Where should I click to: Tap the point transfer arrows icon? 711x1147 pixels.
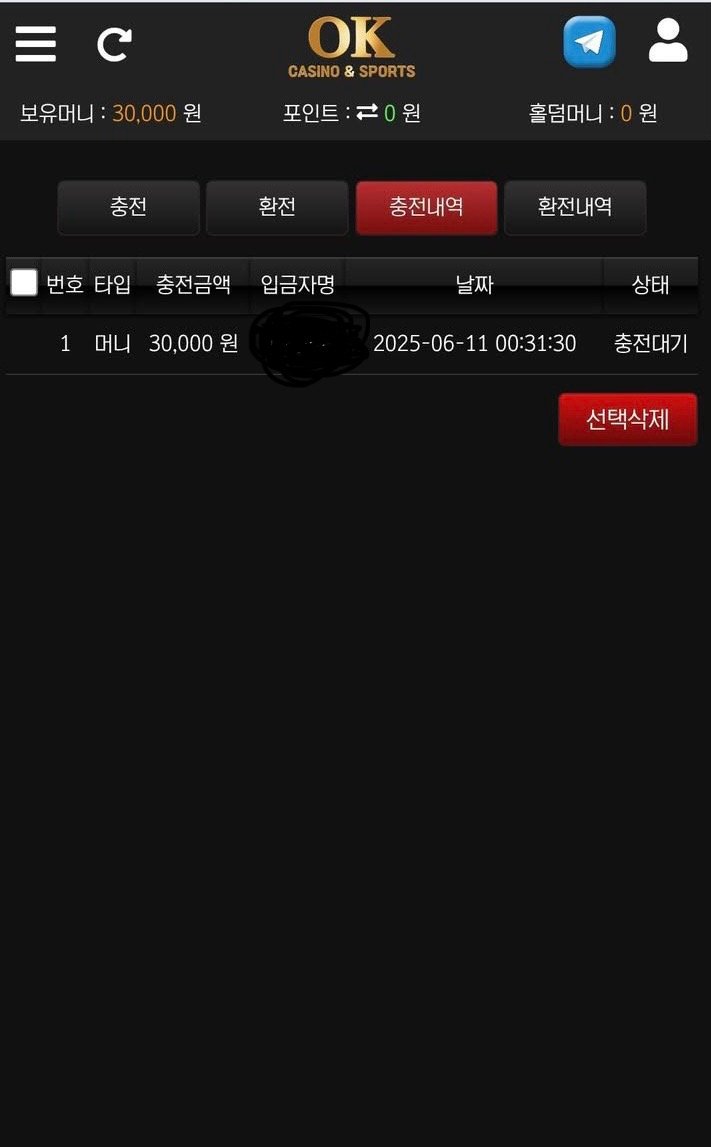pos(367,113)
